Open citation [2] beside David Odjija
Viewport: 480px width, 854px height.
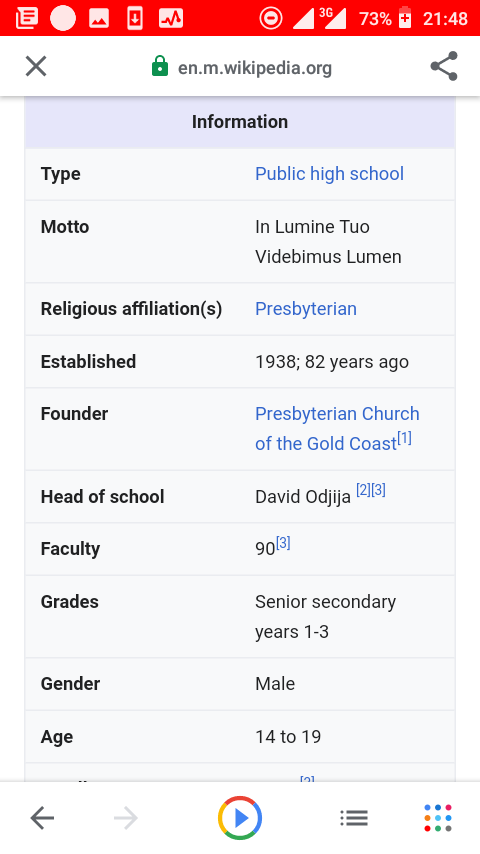pyautogui.click(x=363, y=490)
